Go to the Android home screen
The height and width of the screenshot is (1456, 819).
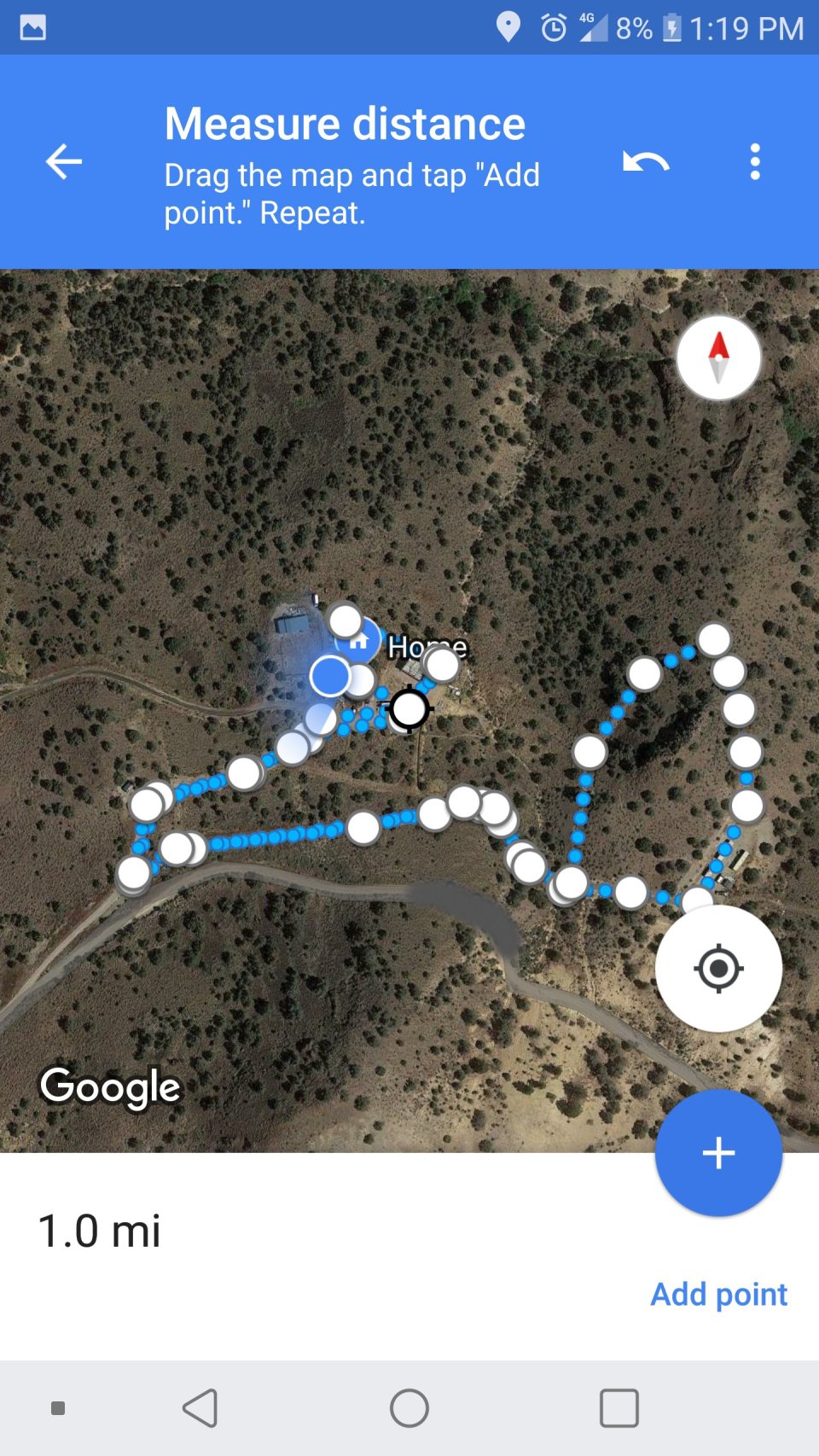[409, 1408]
